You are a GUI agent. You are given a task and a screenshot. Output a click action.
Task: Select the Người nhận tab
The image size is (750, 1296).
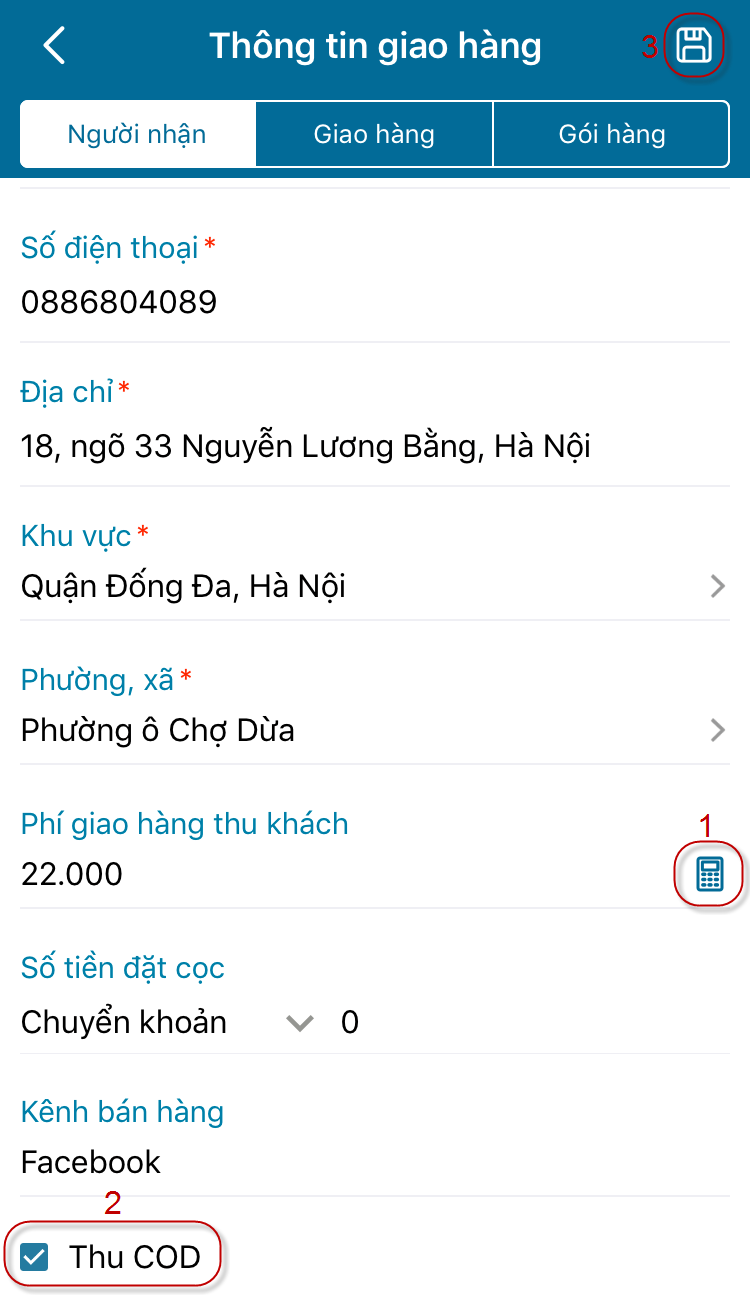137,134
